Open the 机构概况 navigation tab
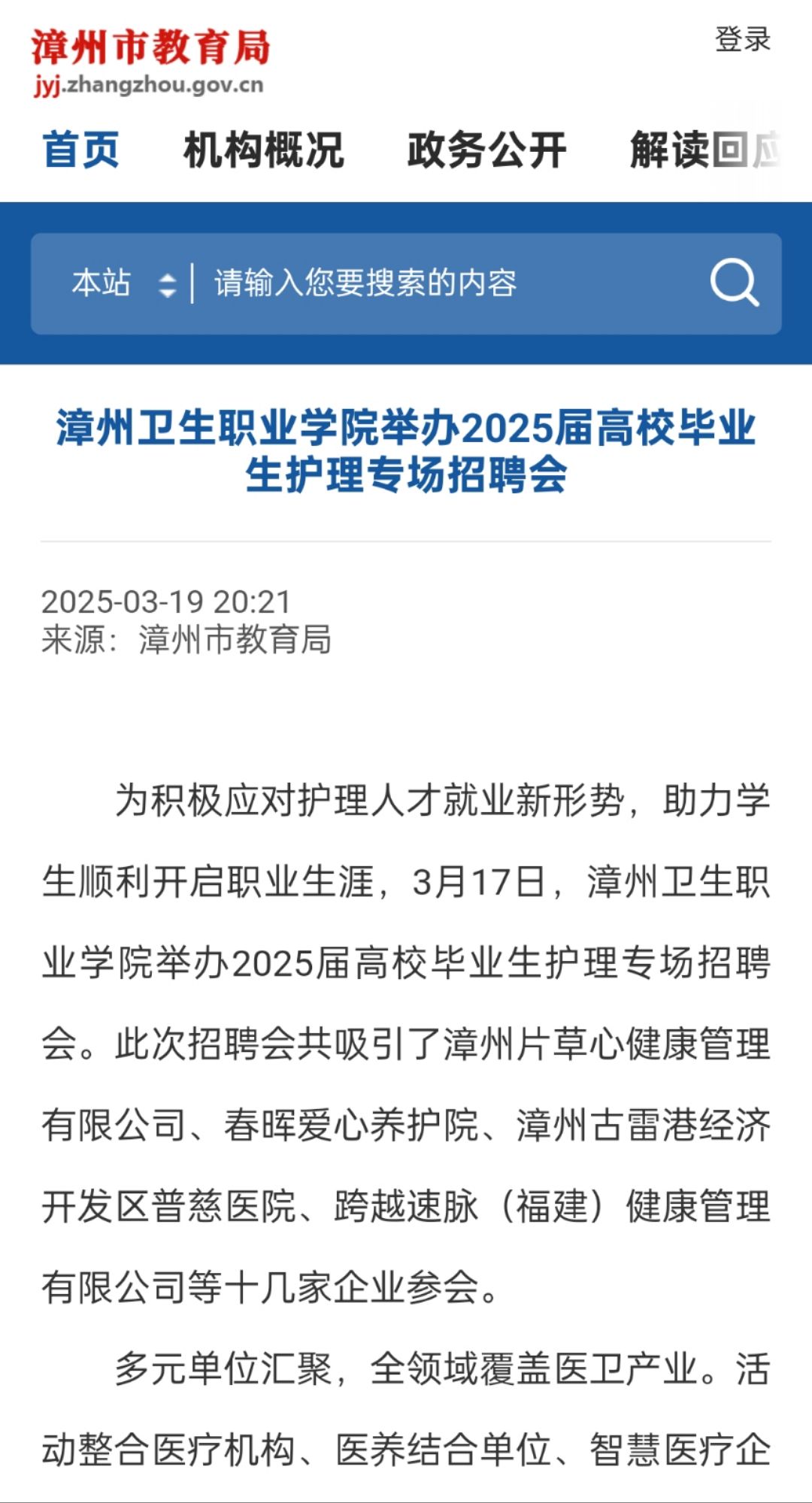 264,150
